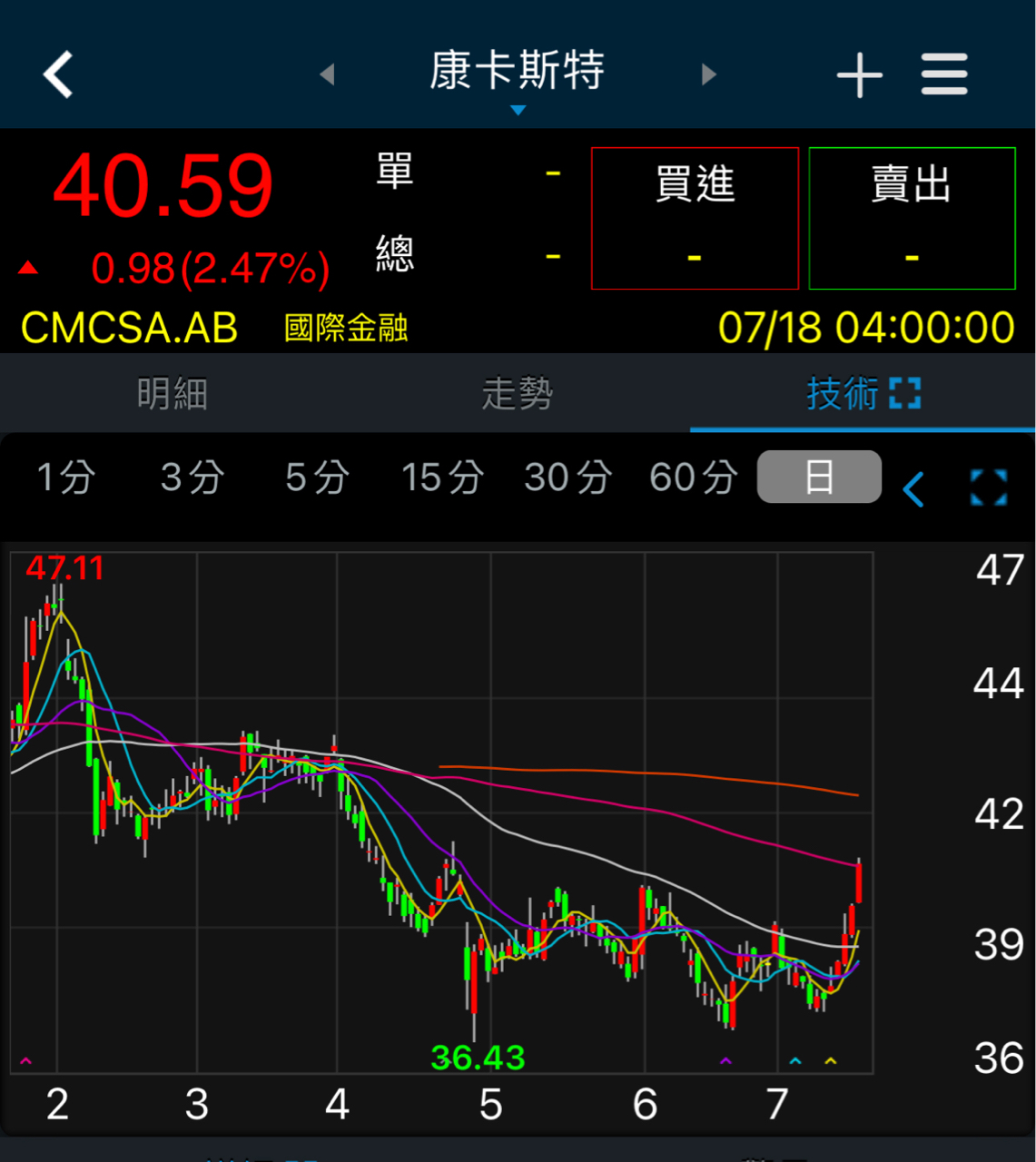Switch to the 明細 tab
The image size is (1036, 1162).
(x=173, y=394)
